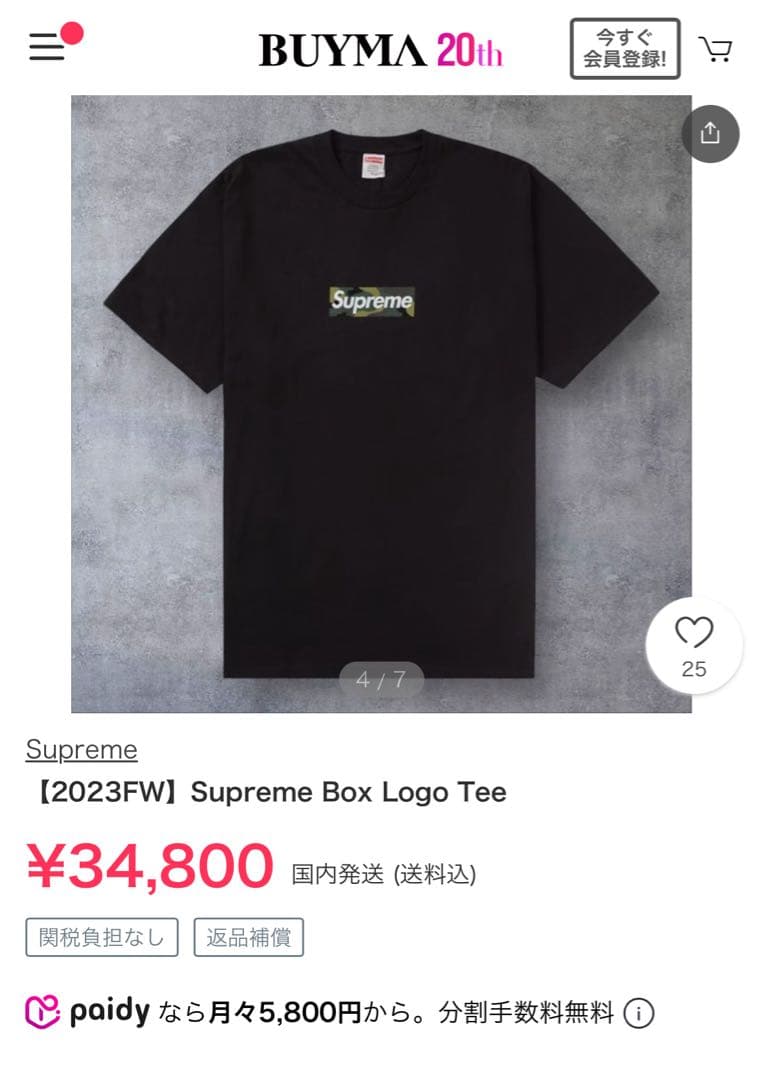Open the shopping cart
763x1080 pixels.
tap(717, 47)
